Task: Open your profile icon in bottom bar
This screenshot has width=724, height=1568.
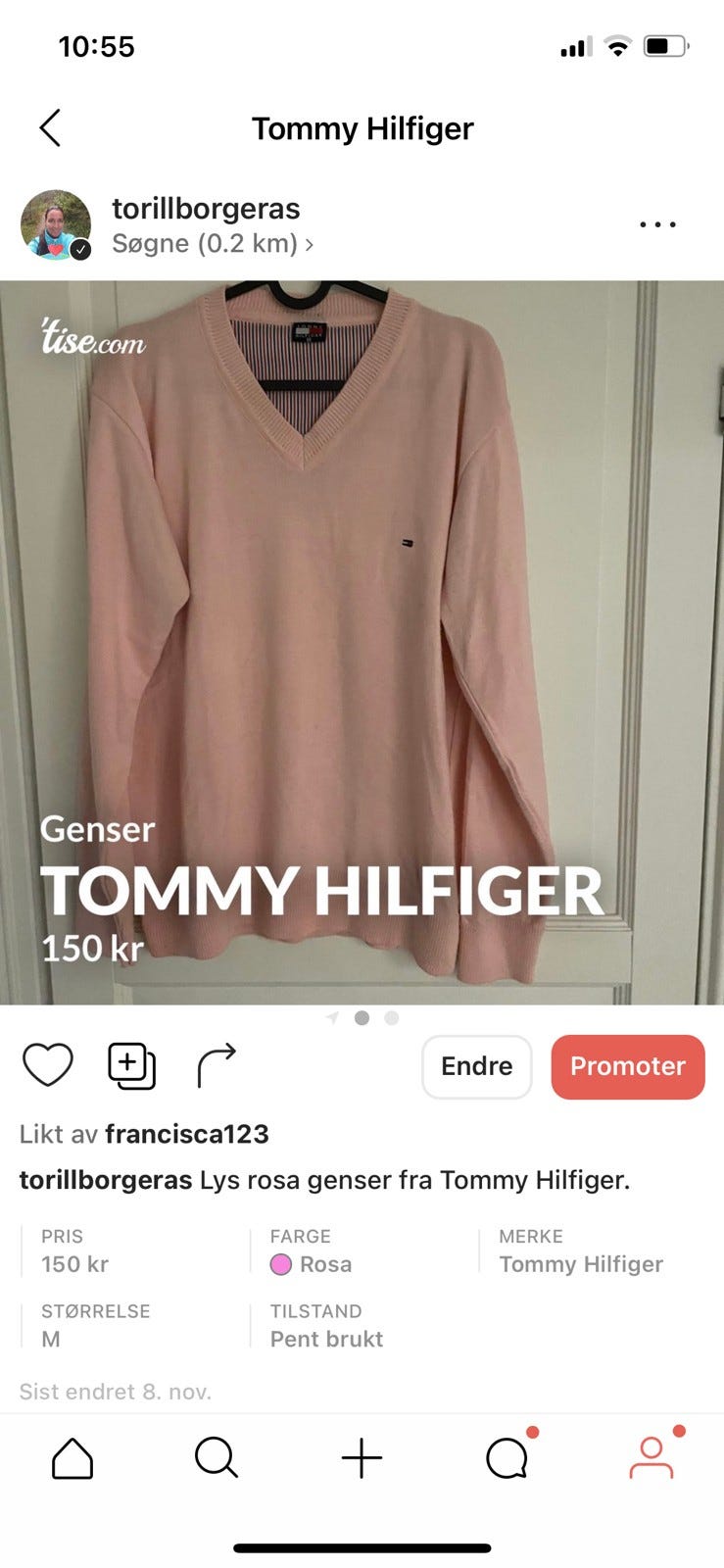Action: pyautogui.click(x=652, y=1458)
